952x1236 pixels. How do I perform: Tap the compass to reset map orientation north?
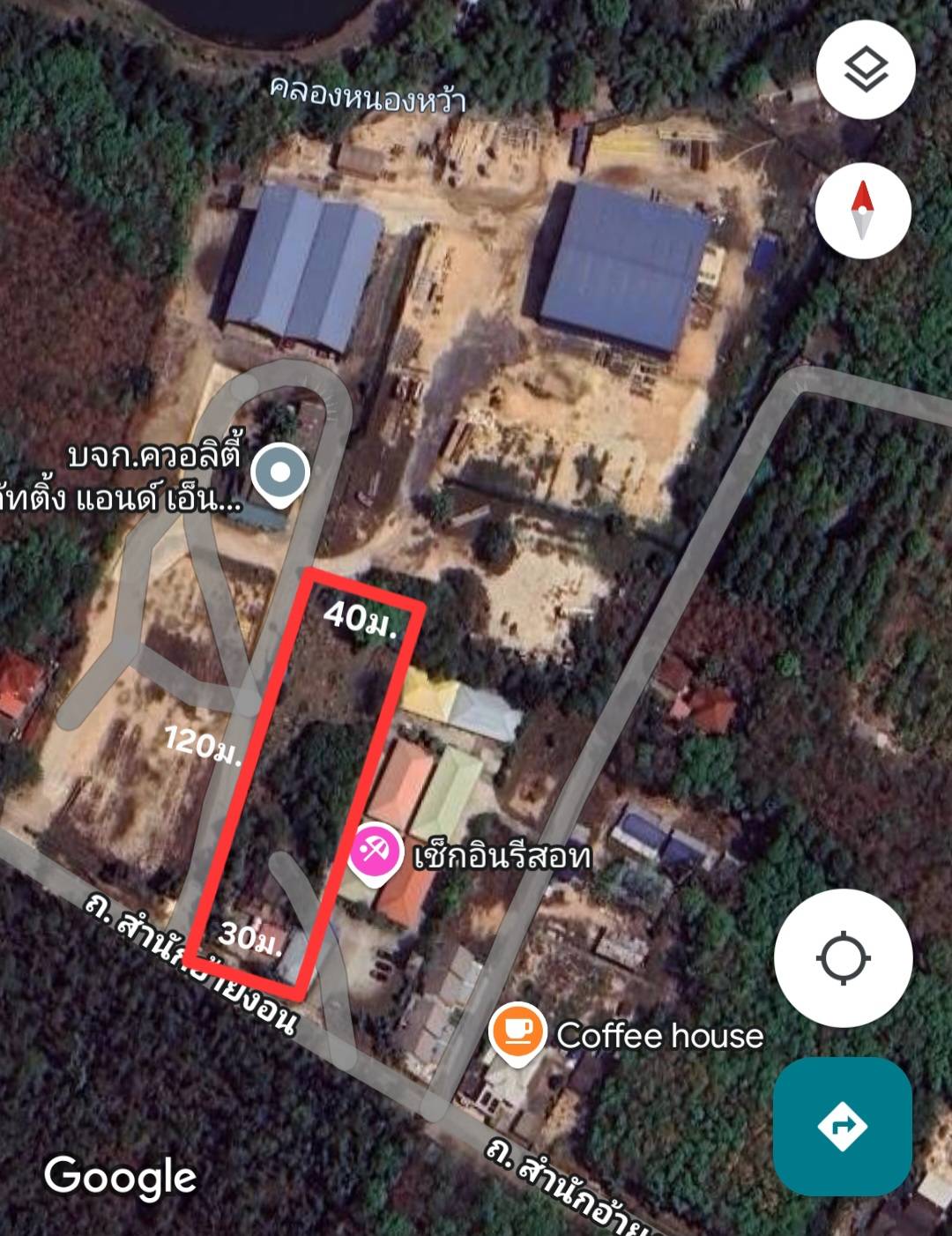(x=862, y=209)
